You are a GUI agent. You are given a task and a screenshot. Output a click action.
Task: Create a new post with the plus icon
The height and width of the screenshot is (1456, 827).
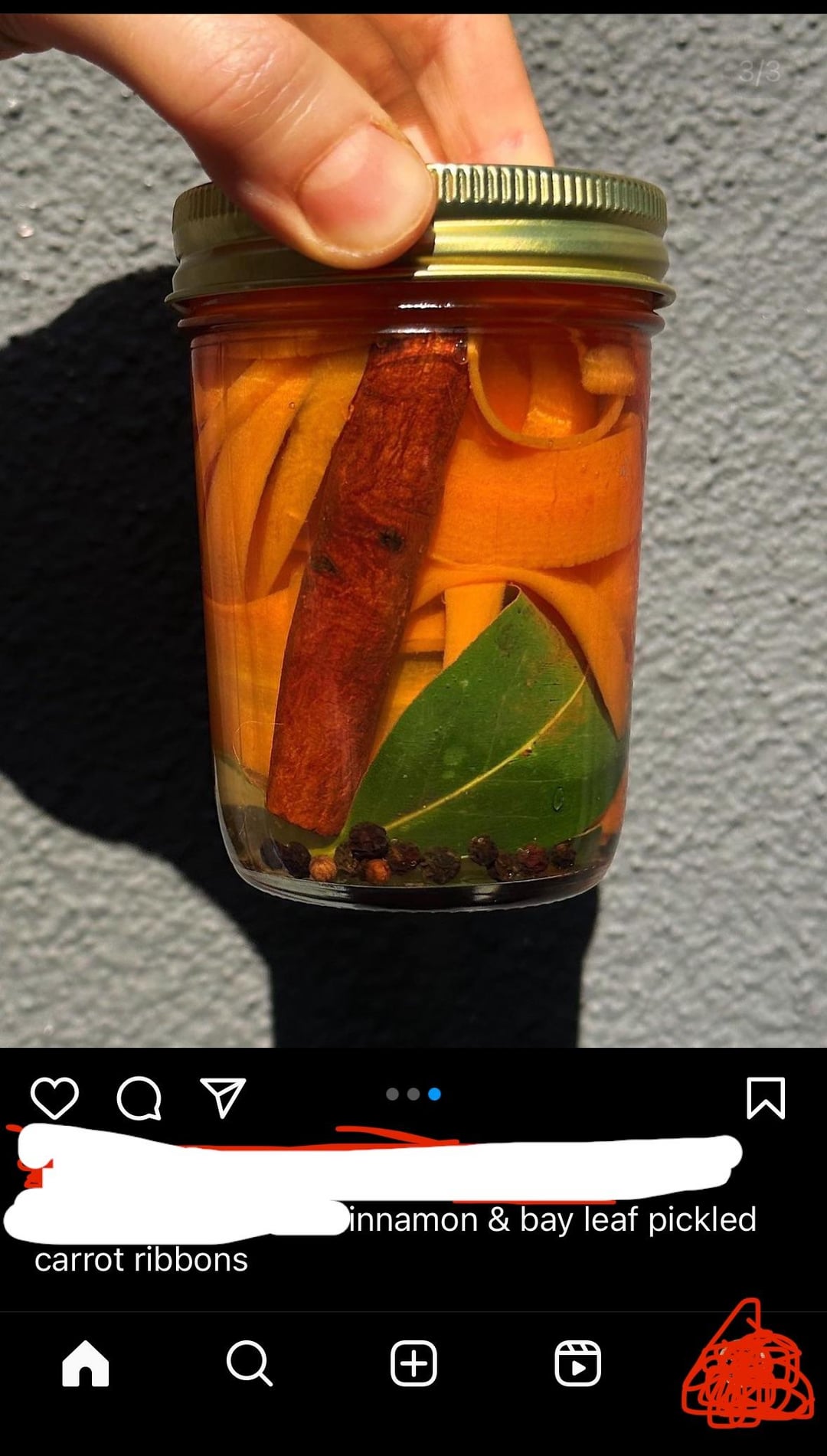click(413, 1364)
